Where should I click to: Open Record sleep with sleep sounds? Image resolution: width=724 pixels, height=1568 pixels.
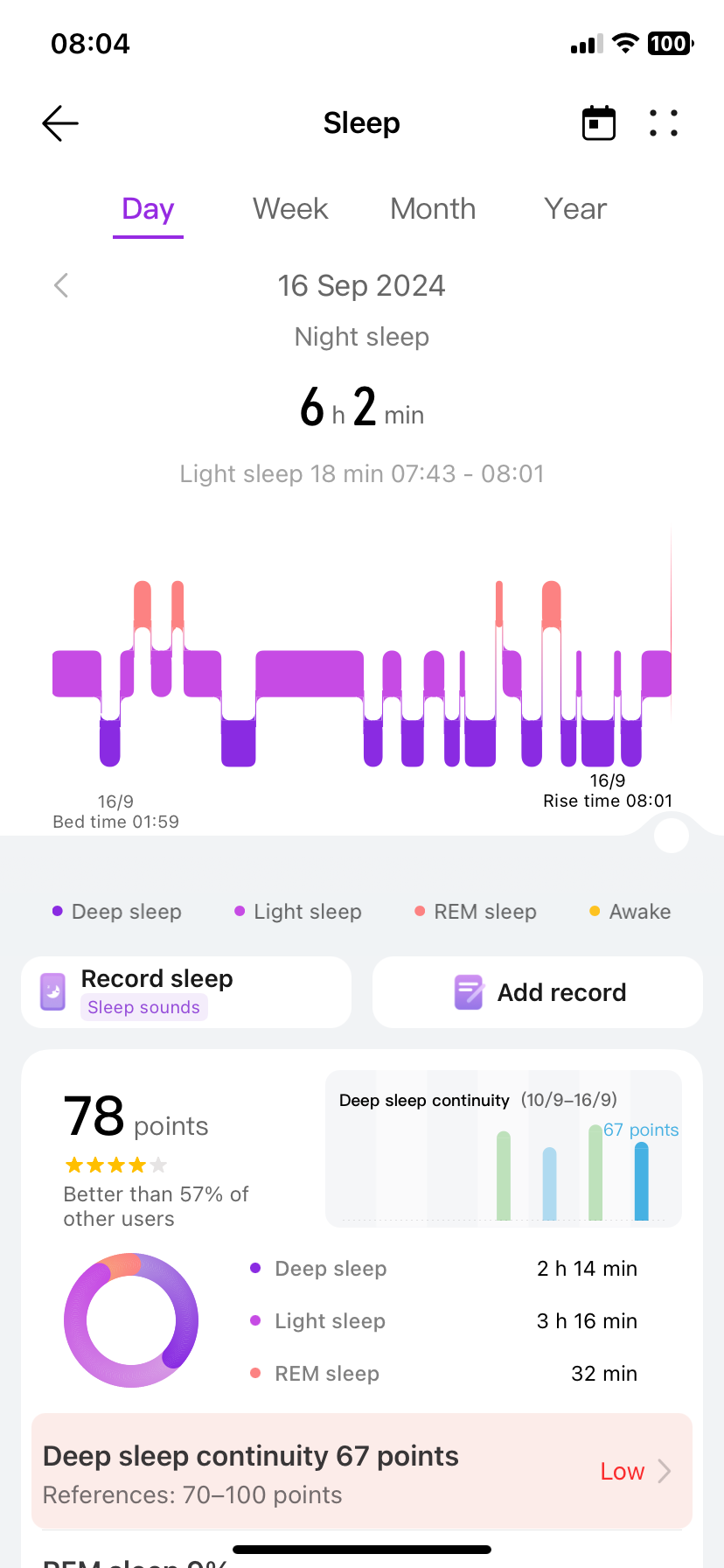(x=186, y=992)
